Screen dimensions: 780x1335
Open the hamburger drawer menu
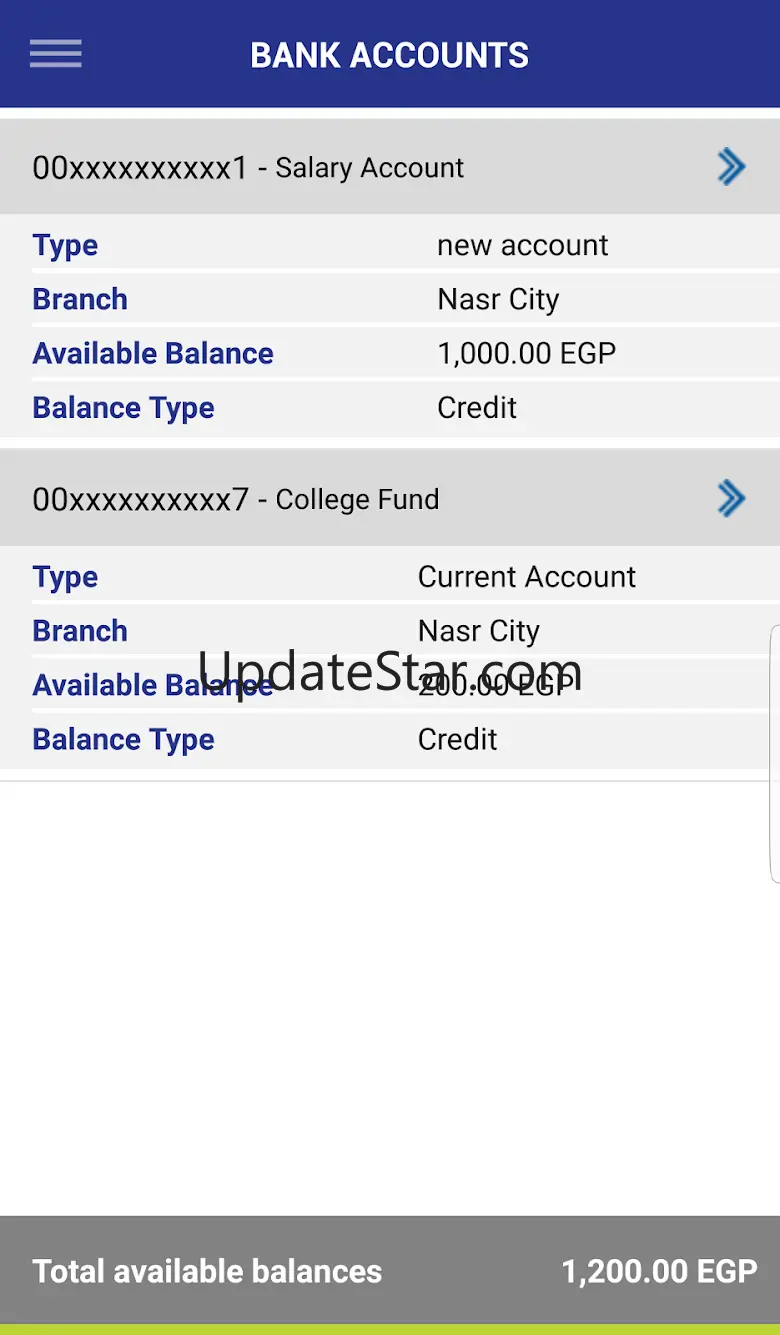click(x=55, y=54)
